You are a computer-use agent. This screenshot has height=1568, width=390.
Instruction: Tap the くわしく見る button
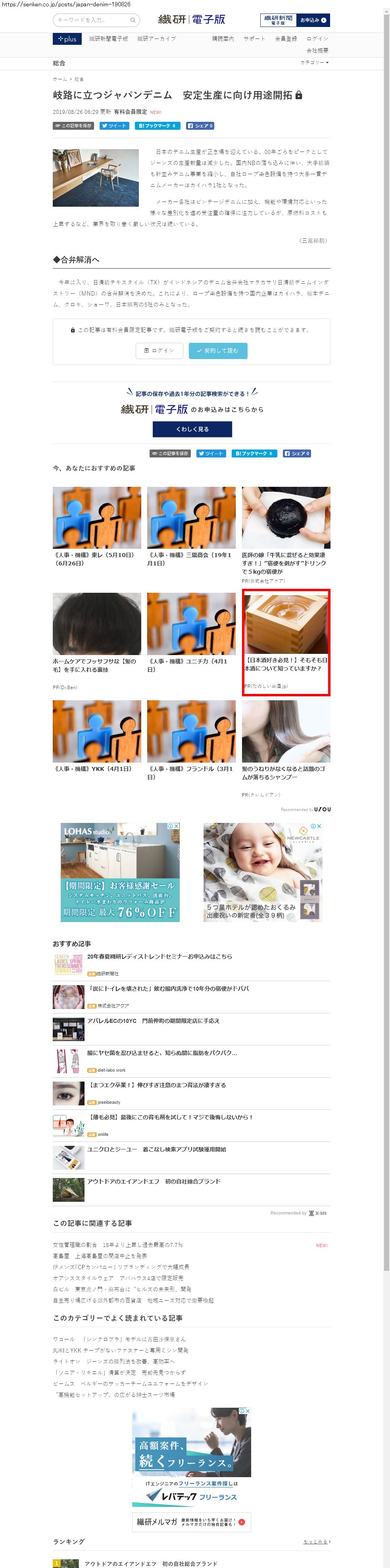(x=192, y=429)
